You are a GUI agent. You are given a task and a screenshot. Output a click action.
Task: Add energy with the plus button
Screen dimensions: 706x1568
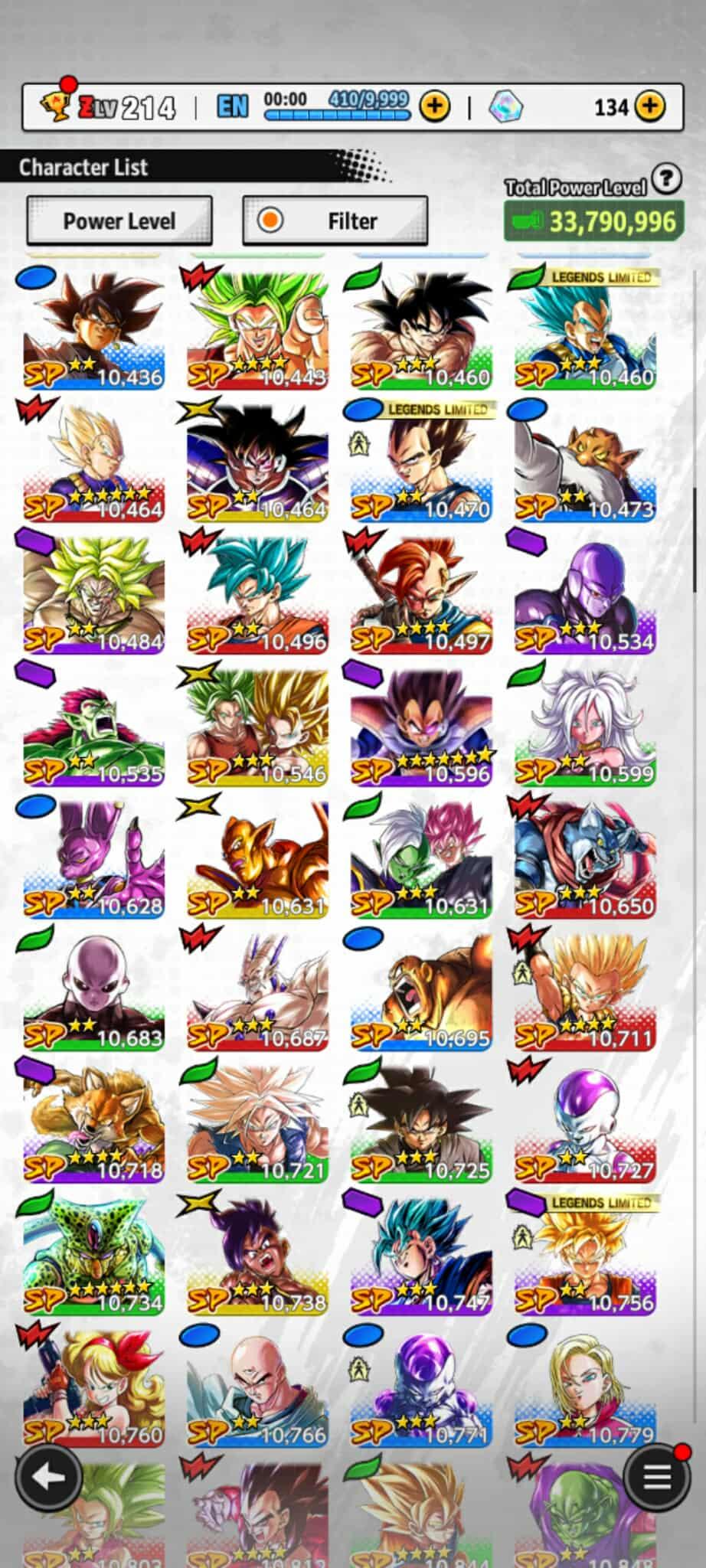pyautogui.click(x=435, y=106)
